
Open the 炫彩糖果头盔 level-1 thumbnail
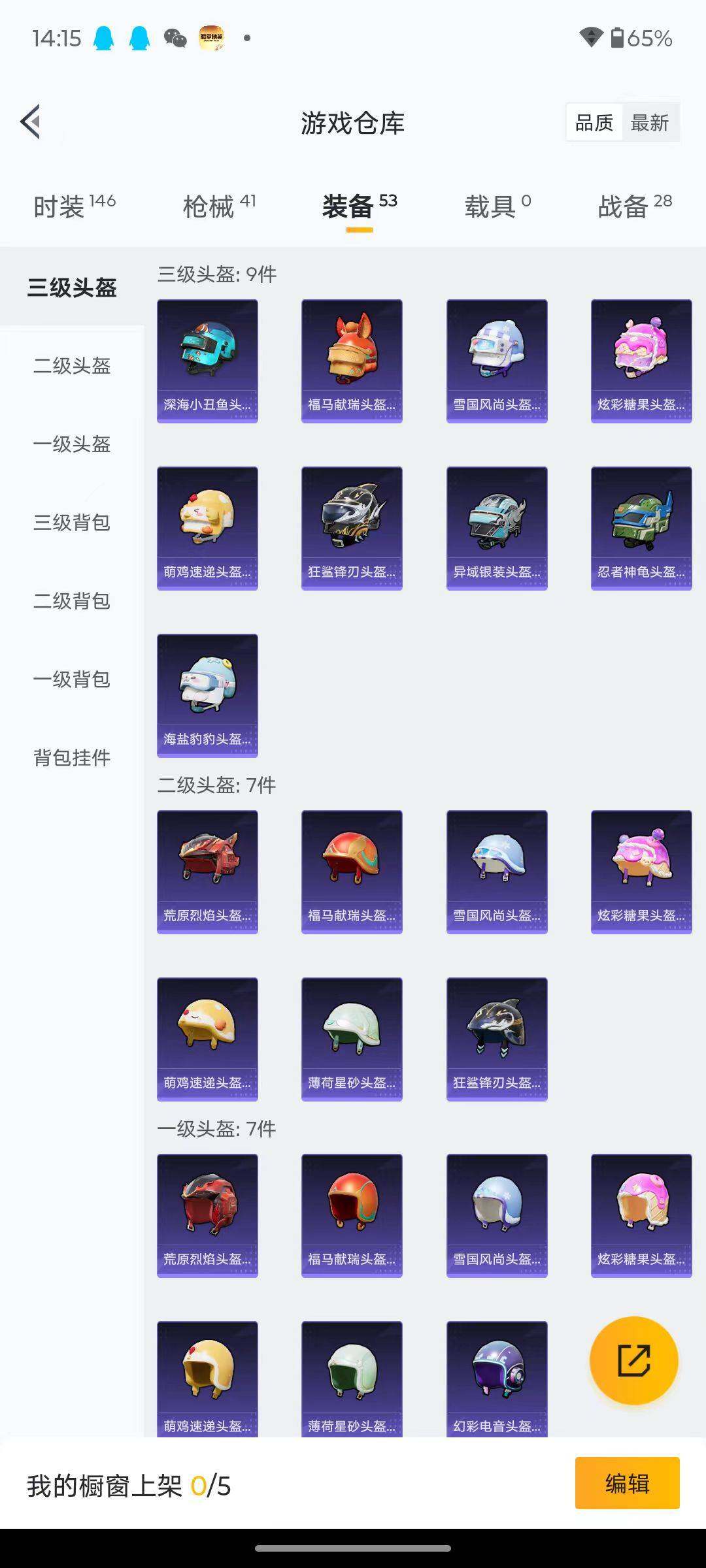pos(641,1215)
